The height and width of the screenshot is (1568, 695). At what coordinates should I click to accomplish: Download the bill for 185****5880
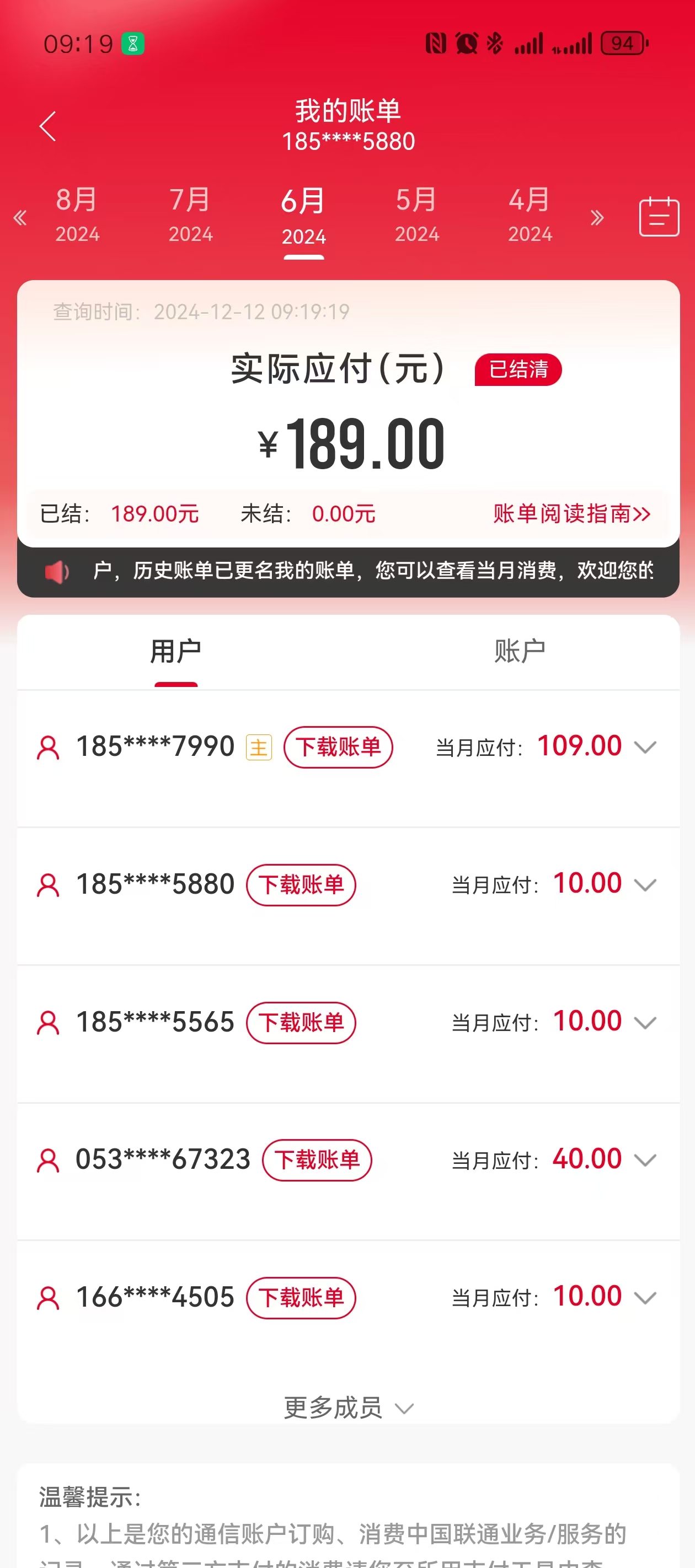tap(301, 884)
